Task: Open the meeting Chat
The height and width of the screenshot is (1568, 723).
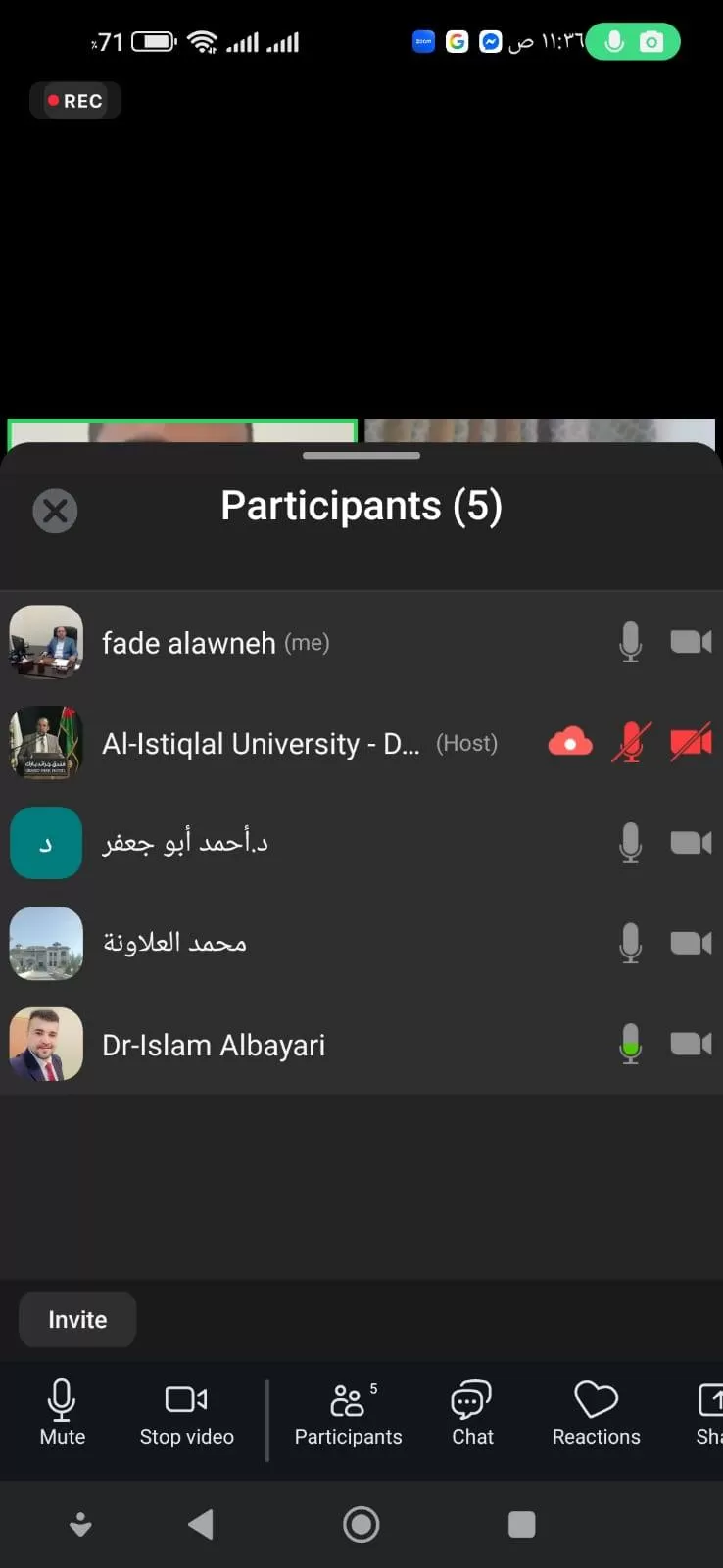Action: coord(472,1412)
